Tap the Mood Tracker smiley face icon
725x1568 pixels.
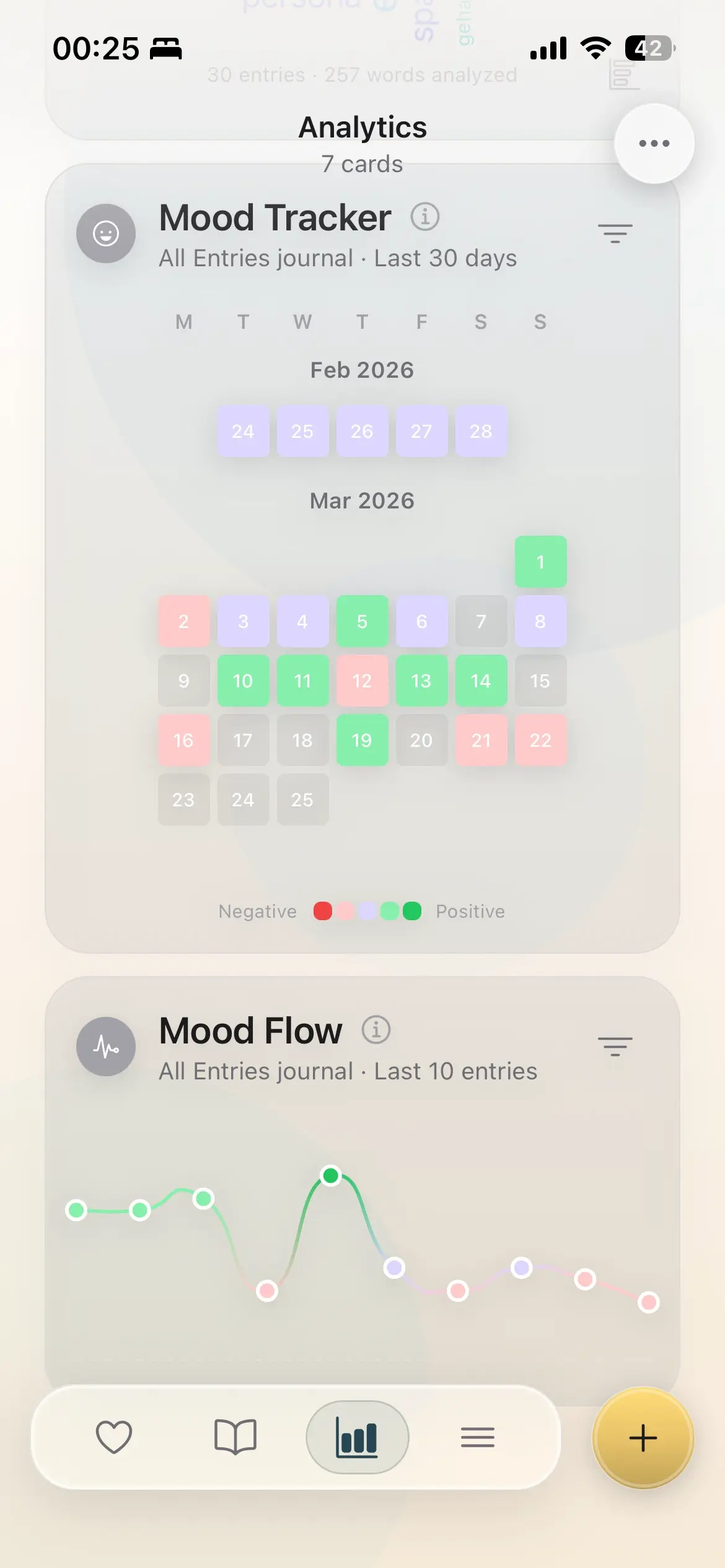105,233
